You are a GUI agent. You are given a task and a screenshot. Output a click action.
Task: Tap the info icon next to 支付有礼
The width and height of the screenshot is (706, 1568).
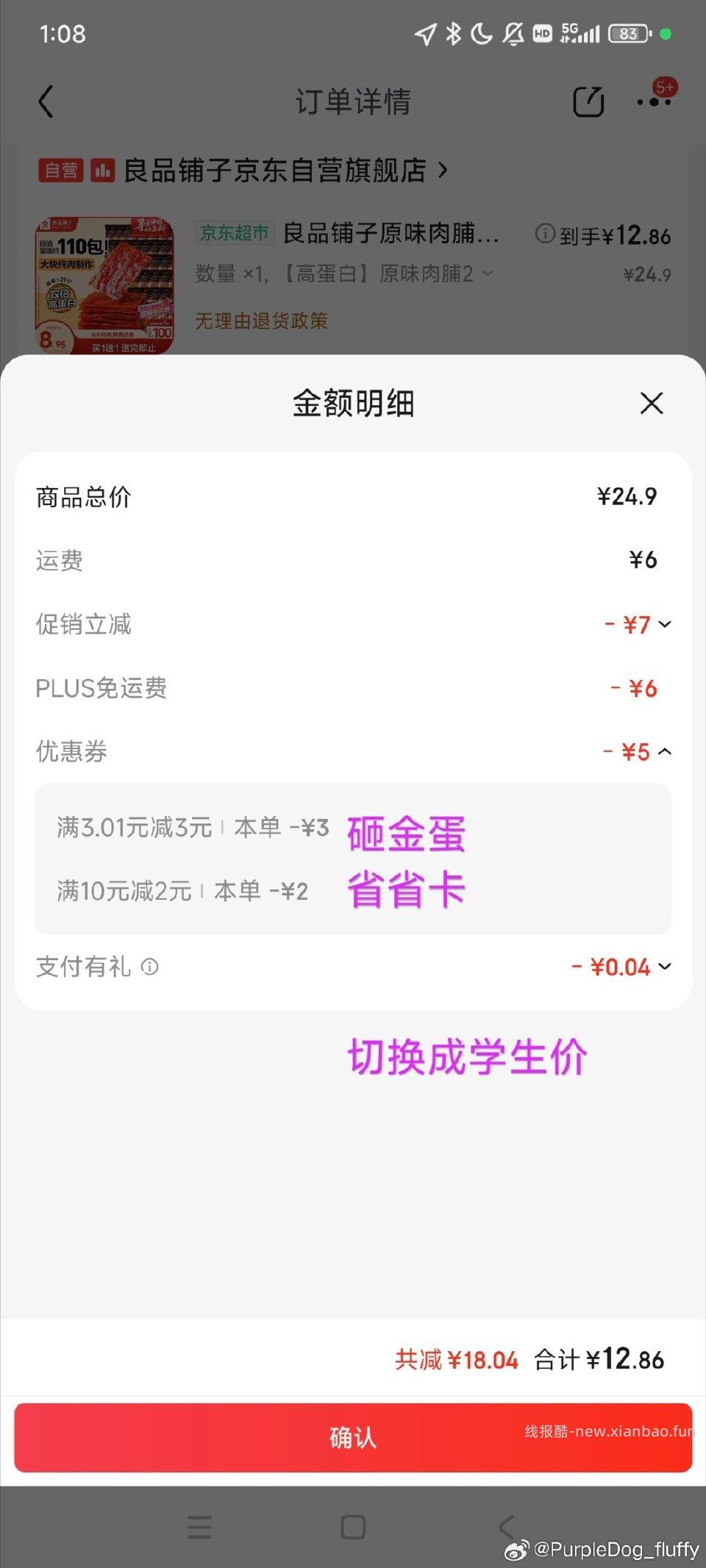point(149,967)
